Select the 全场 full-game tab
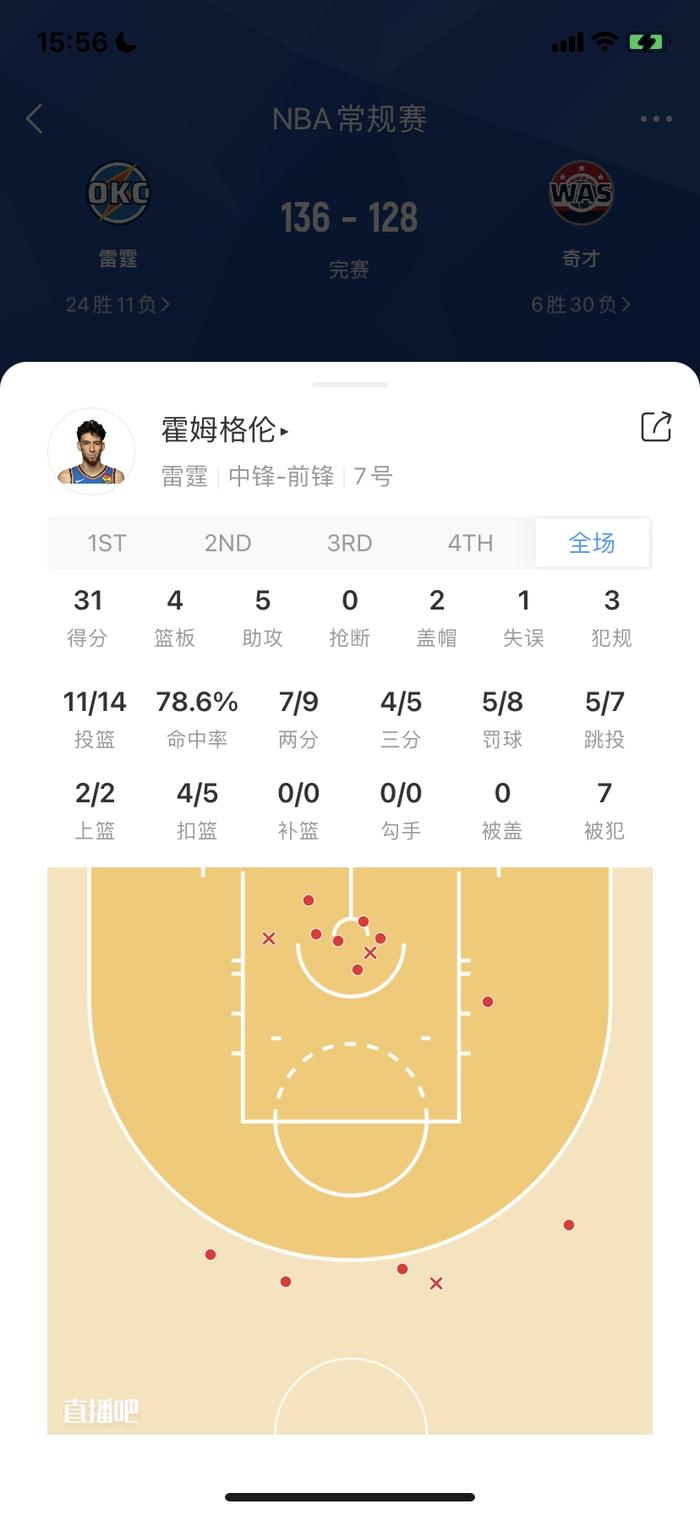 (592, 543)
